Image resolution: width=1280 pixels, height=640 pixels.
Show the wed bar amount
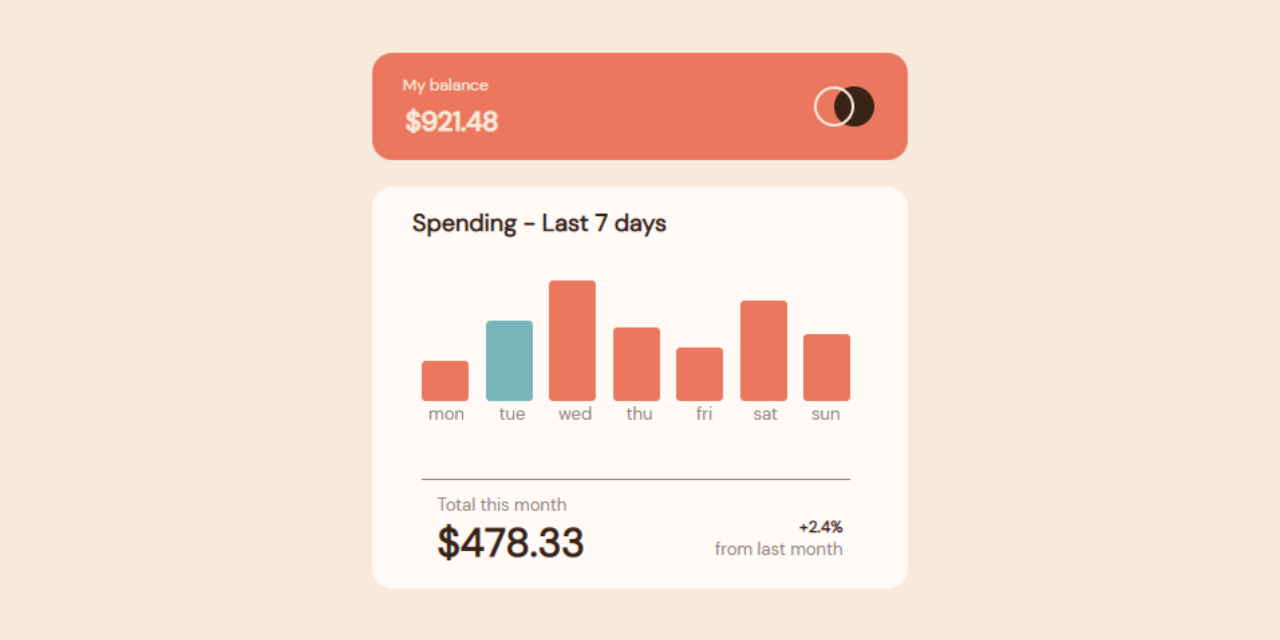pyautogui.click(x=572, y=341)
